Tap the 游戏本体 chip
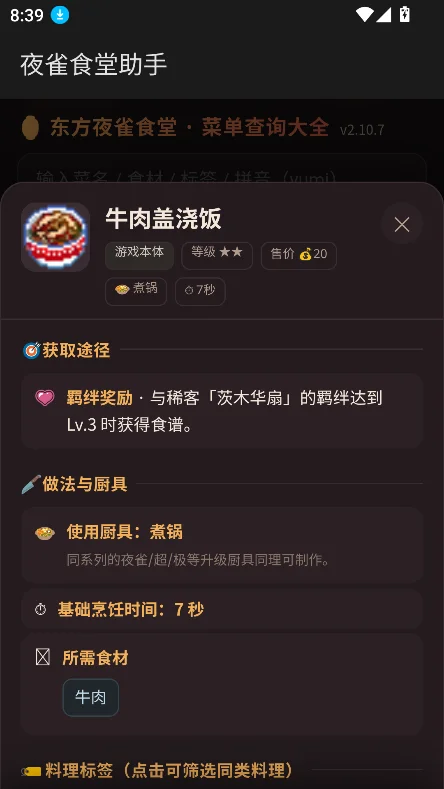444x789 pixels. coord(139,255)
